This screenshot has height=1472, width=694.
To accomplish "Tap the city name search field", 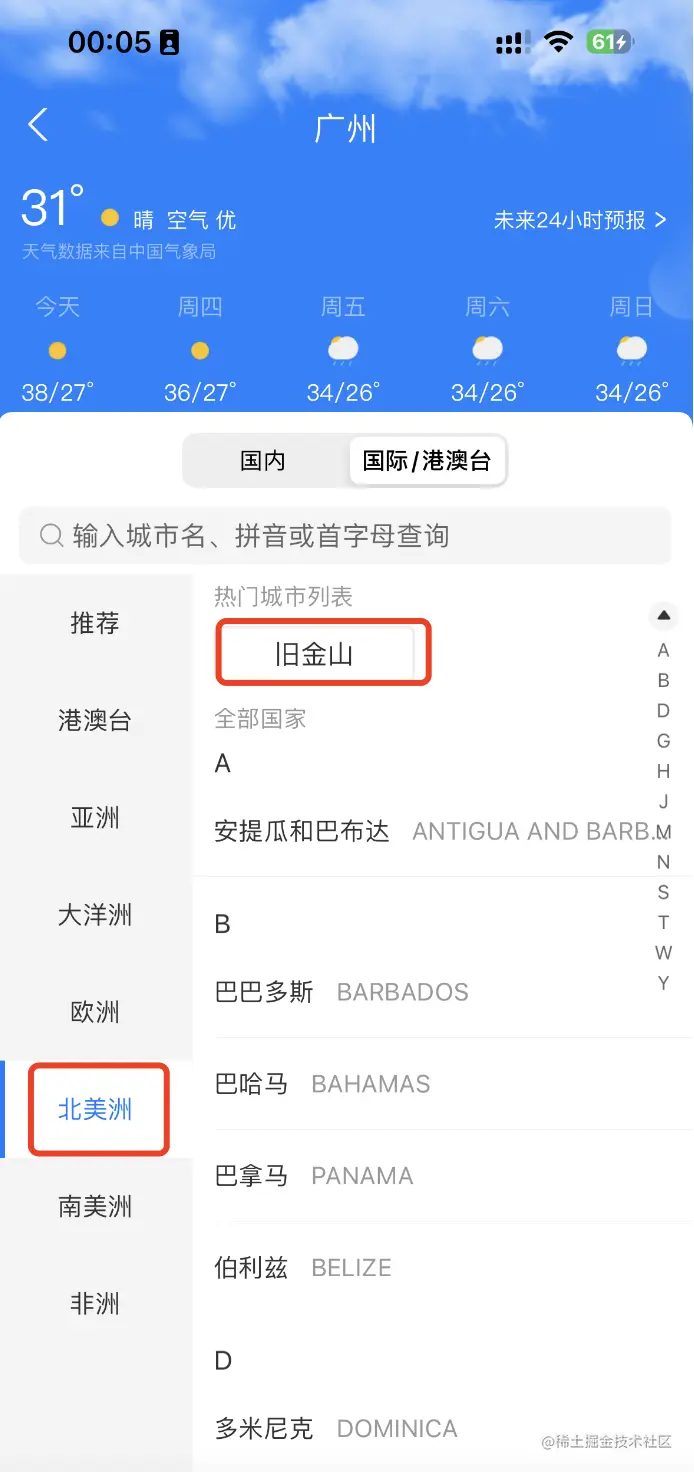I will point(345,536).
